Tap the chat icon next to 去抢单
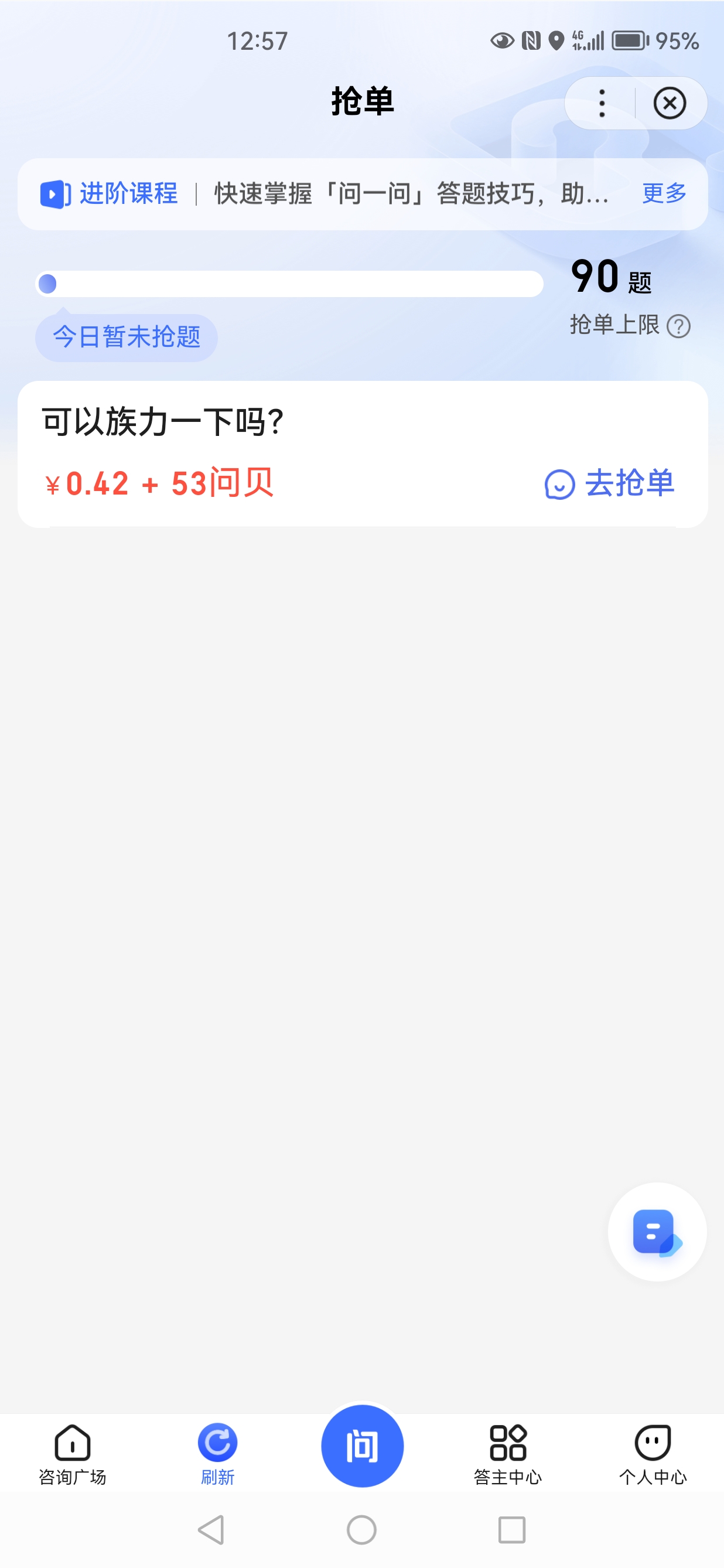The height and width of the screenshot is (1568, 724). [x=560, y=485]
